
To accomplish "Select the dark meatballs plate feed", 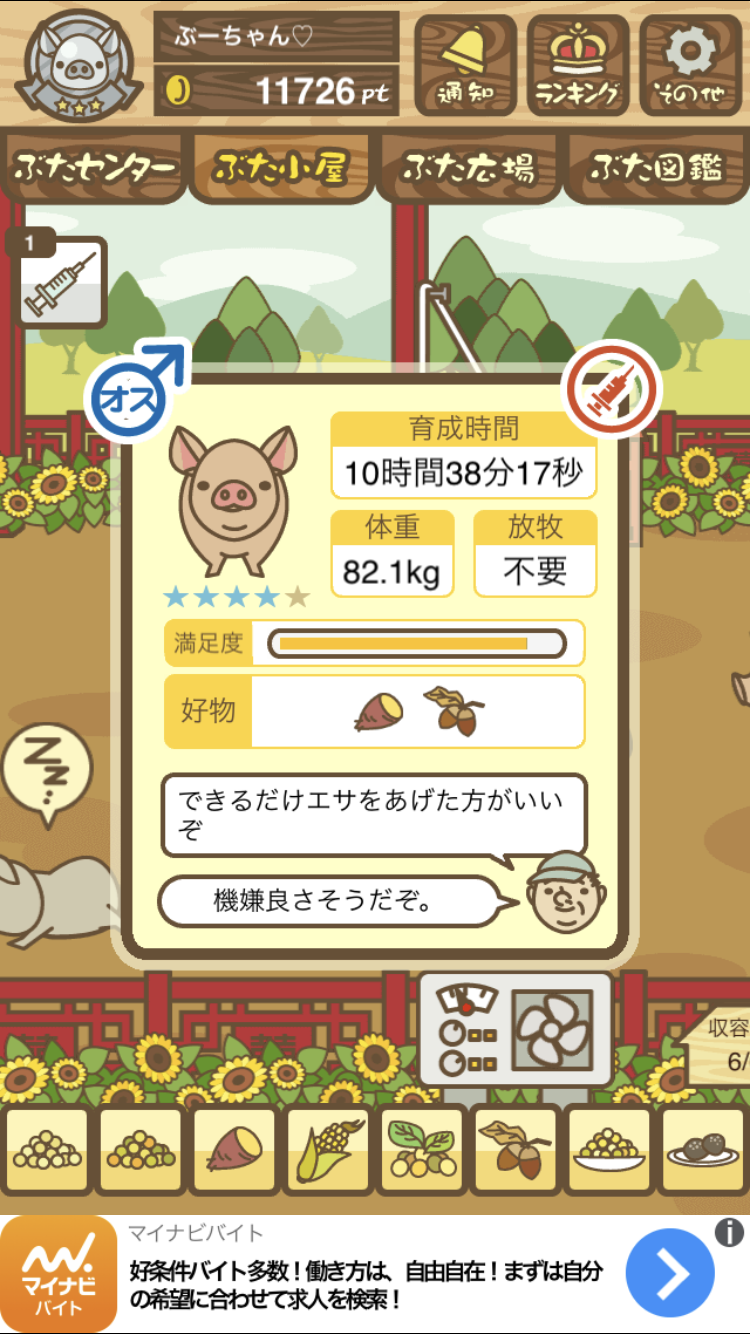I will 702,1151.
